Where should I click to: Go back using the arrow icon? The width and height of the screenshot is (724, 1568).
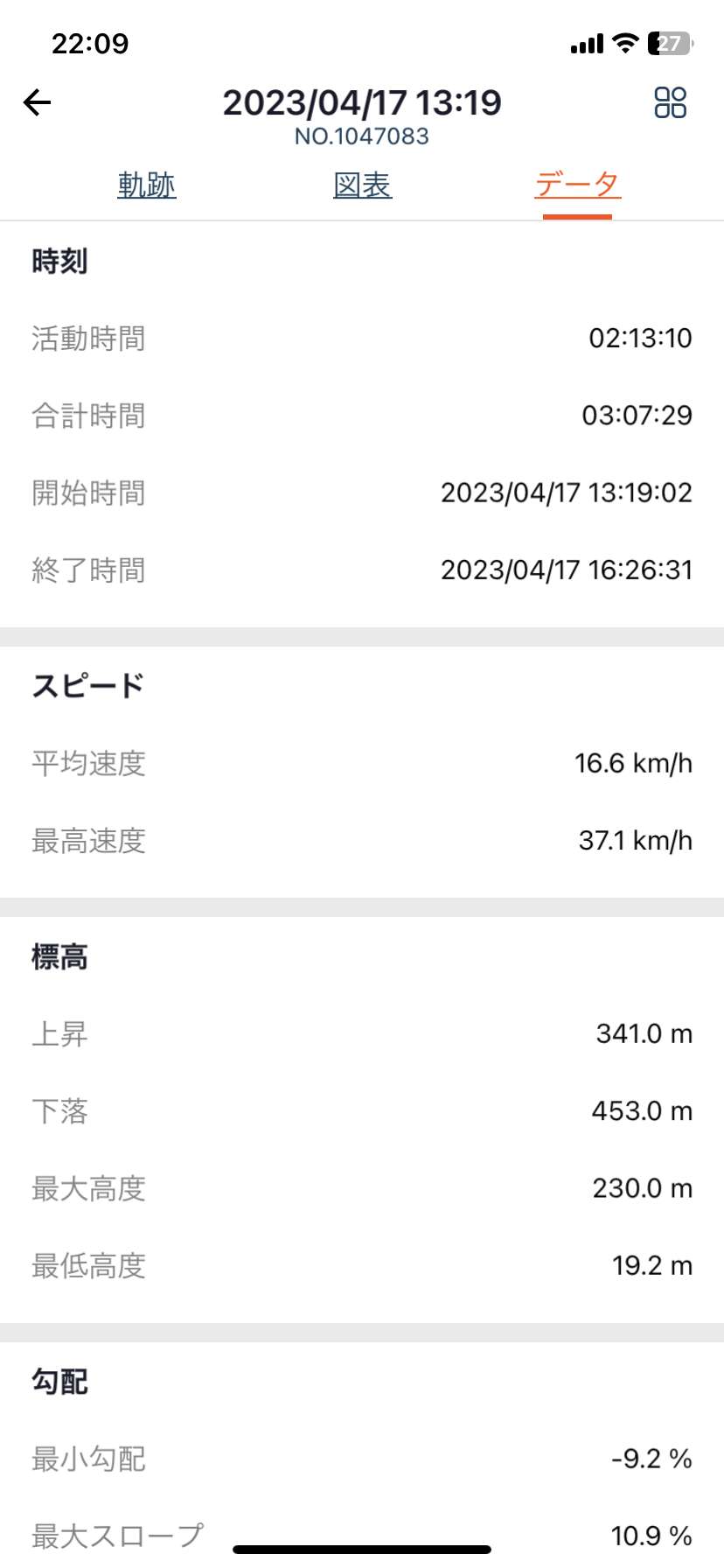coord(37,103)
